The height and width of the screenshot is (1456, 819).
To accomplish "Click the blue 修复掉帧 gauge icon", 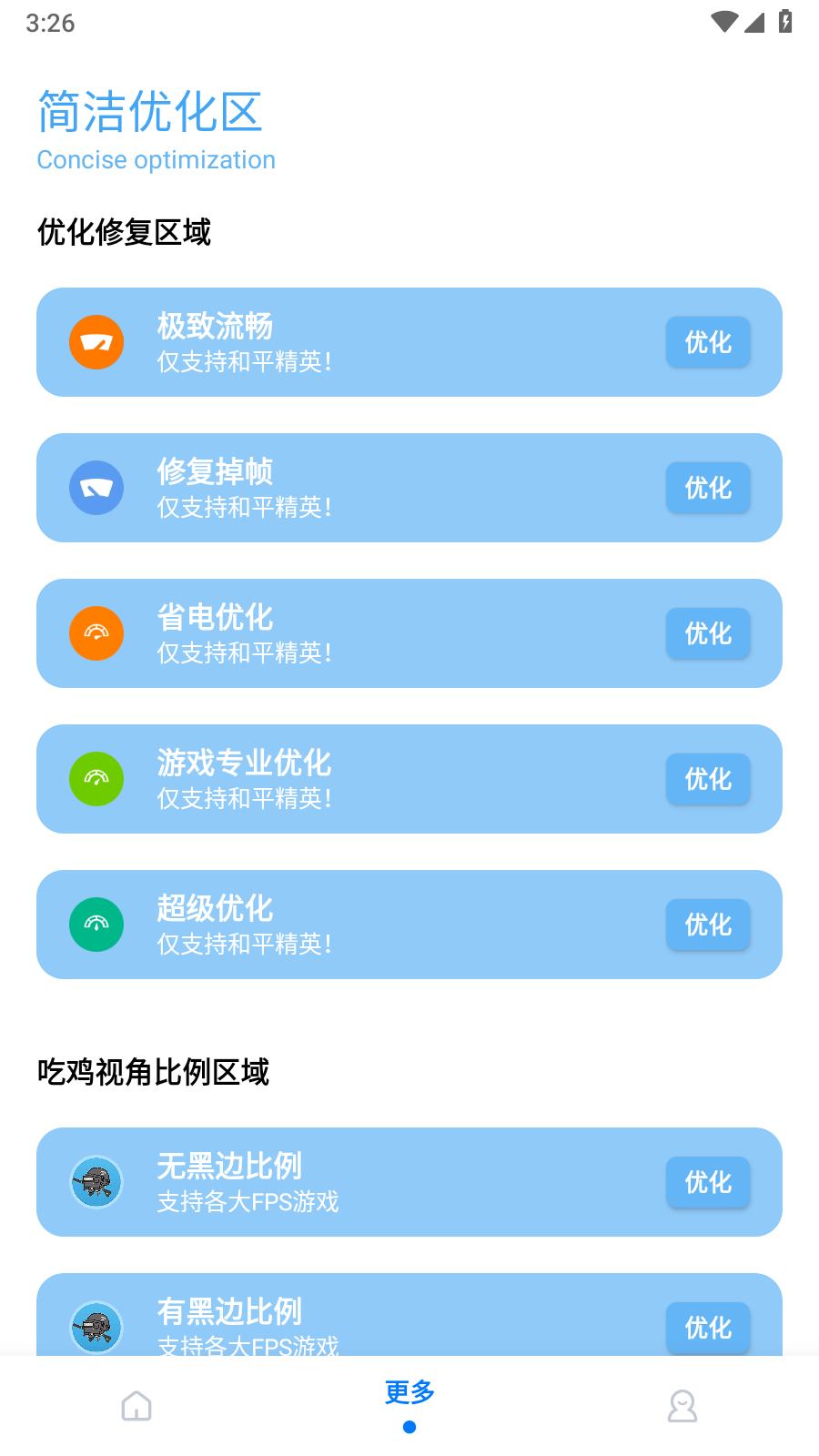I will pyautogui.click(x=96, y=488).
